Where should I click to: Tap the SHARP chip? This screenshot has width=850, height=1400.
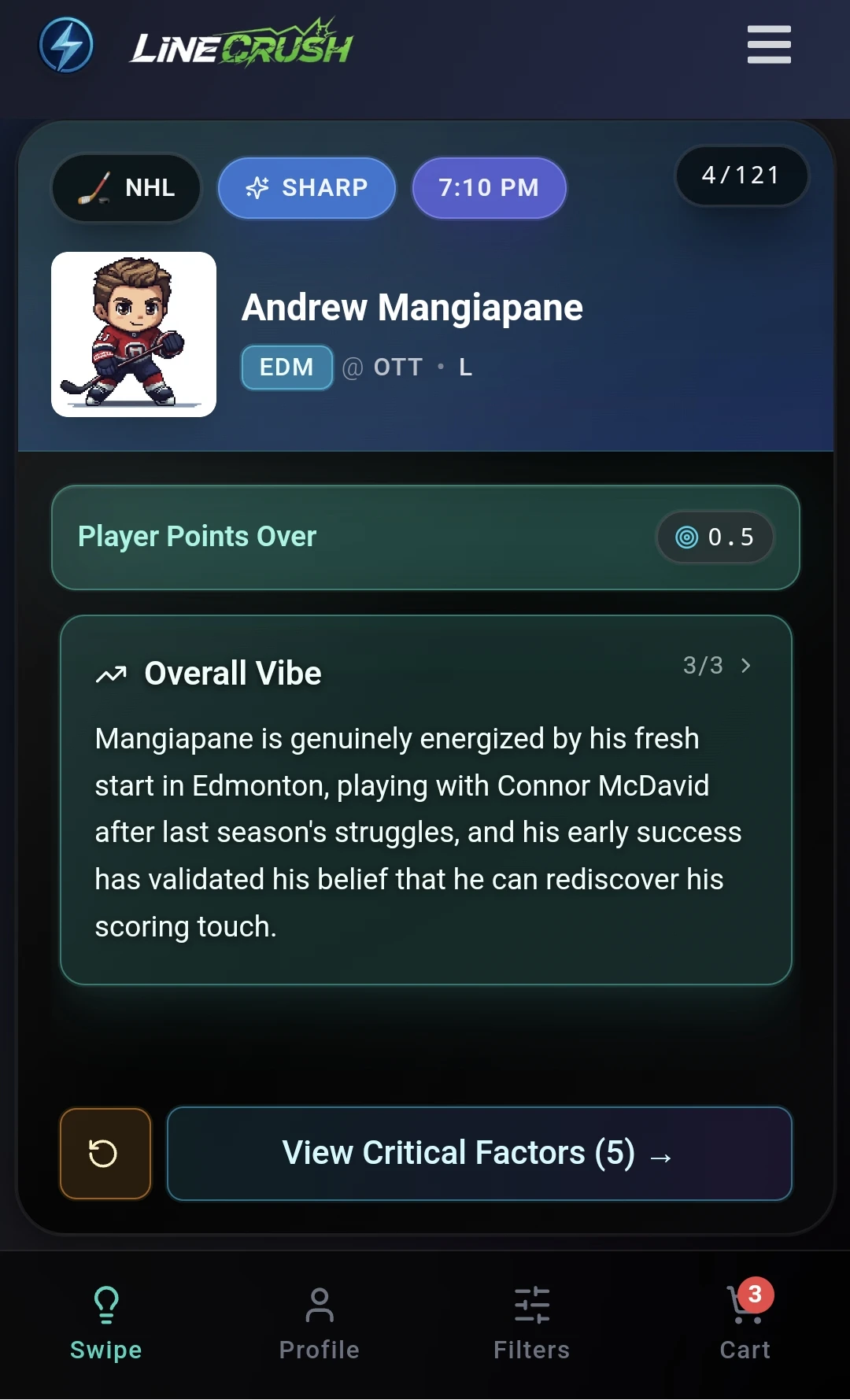[307, 188]
